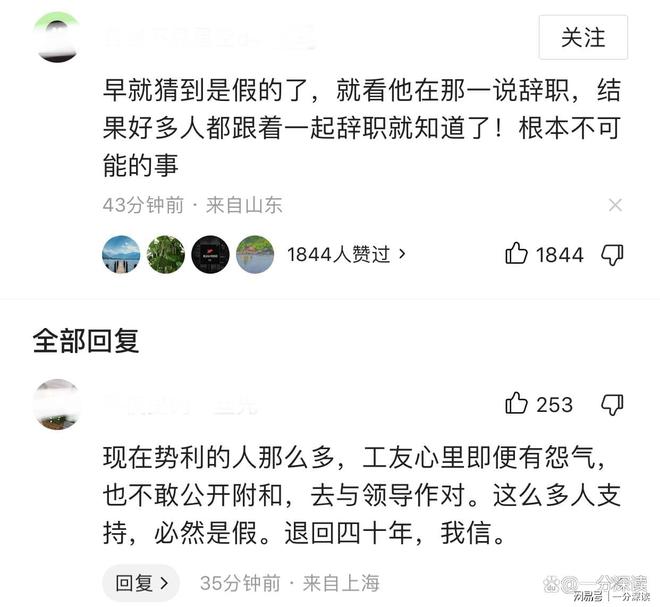Like the top comment with 1844 likes

point(517,254)
